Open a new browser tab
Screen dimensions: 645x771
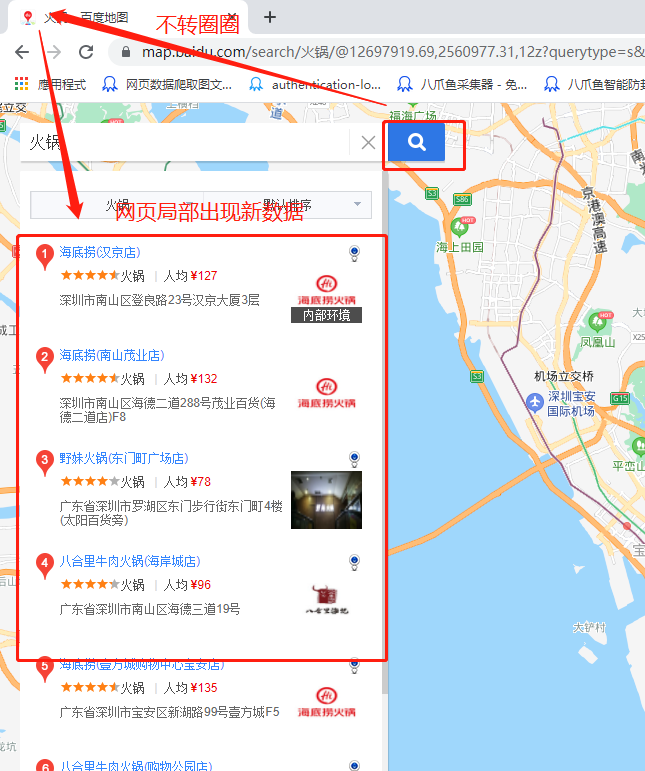(270, 17)
